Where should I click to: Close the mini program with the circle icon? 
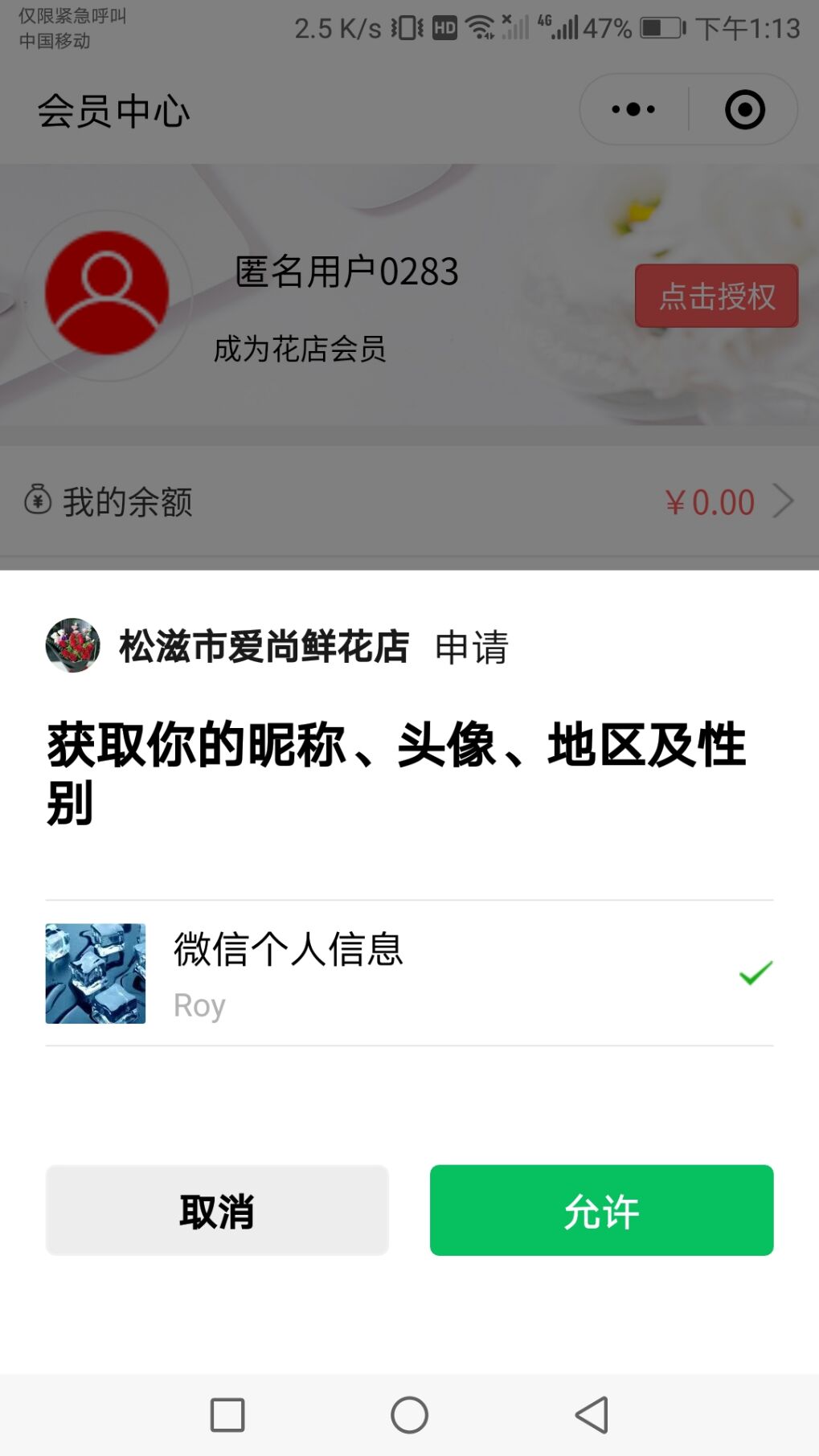tap(744, 109)
